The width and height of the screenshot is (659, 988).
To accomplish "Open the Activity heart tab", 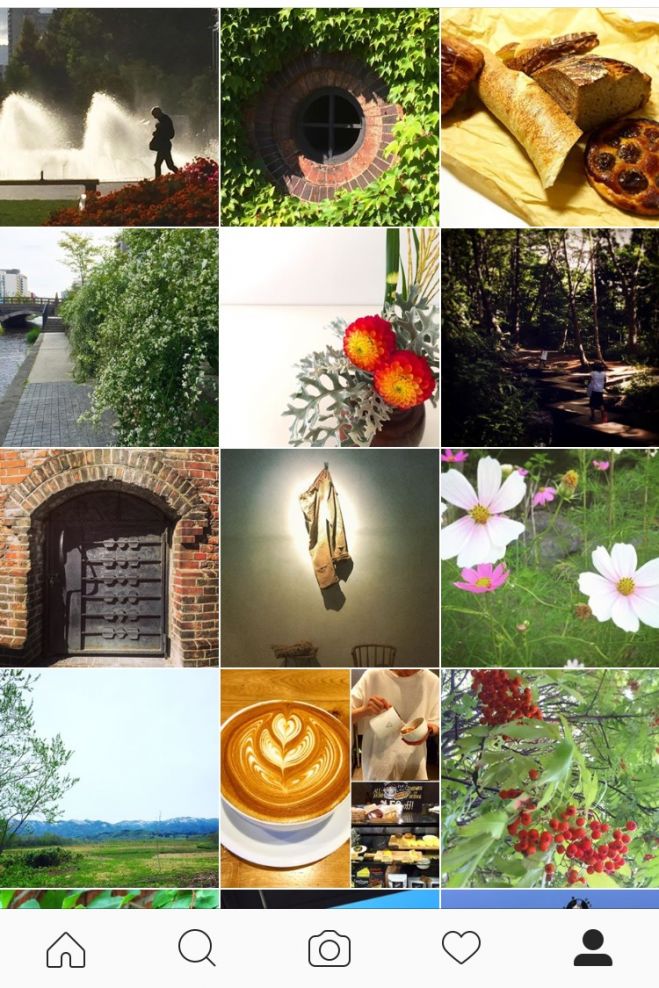I will pos(461,948).
